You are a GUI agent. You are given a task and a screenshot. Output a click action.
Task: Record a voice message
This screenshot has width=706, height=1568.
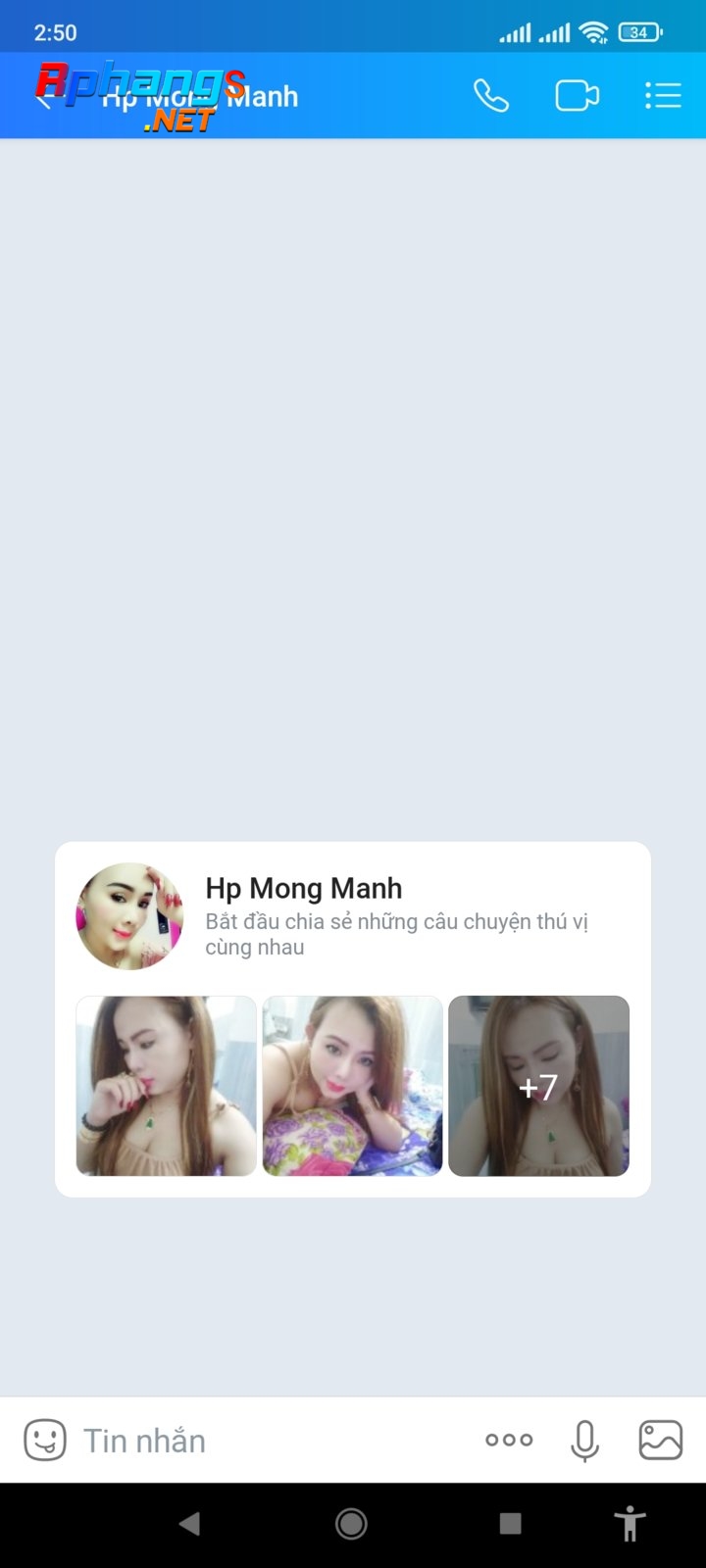click(x=584, y=1441)
